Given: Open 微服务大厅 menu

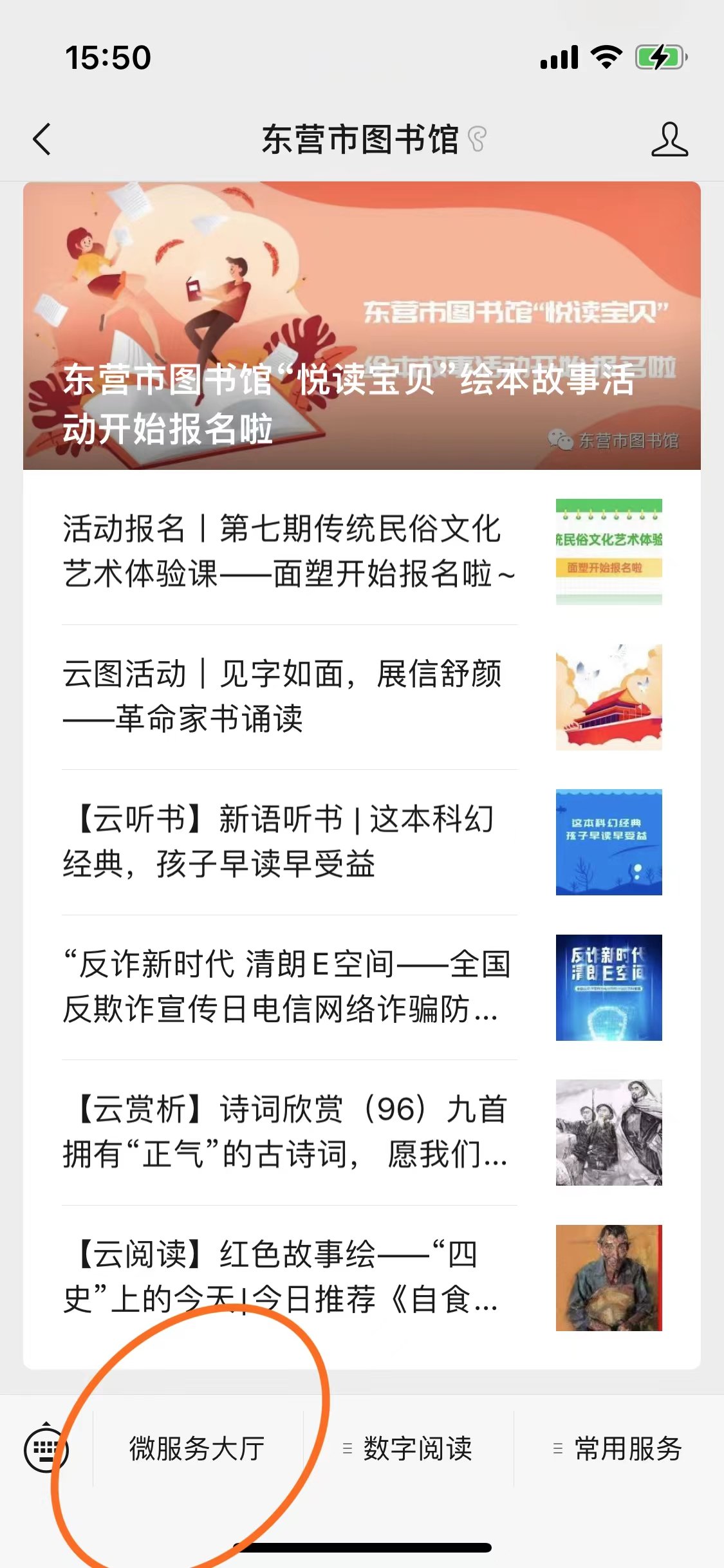Looking at the screenshot, I should [x=198, y=1450].
